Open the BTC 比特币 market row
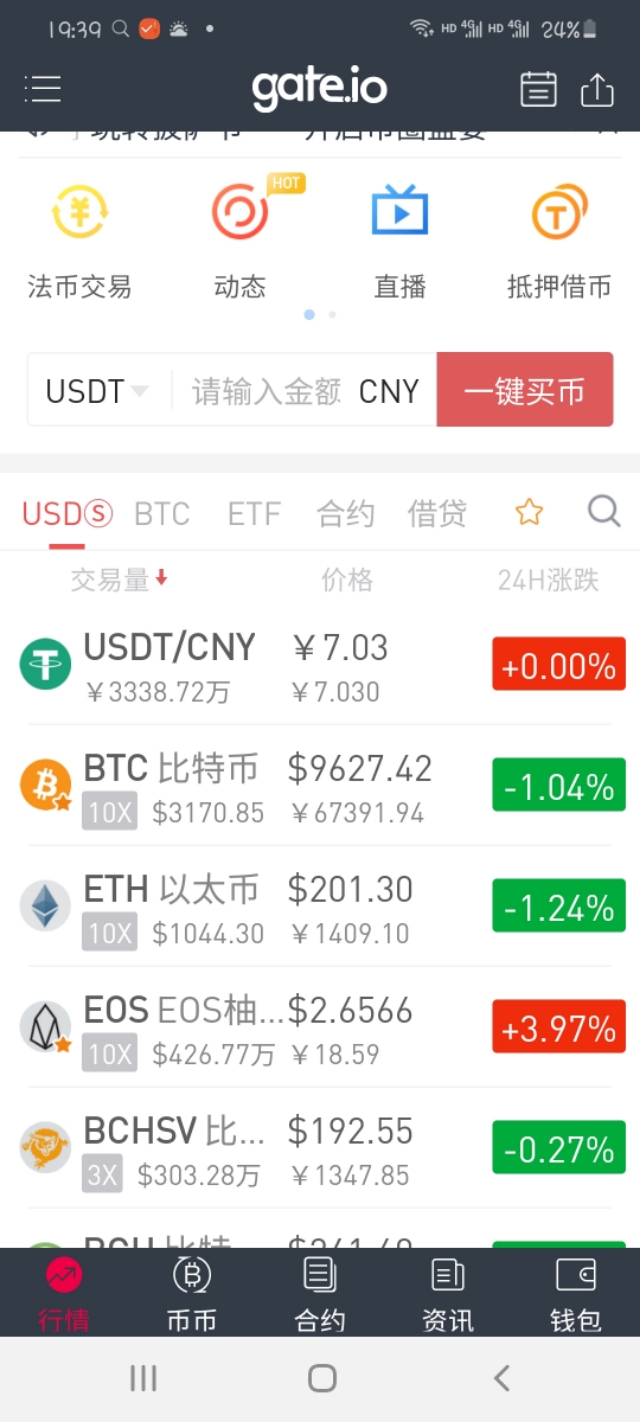 click(x=320, y=787)
